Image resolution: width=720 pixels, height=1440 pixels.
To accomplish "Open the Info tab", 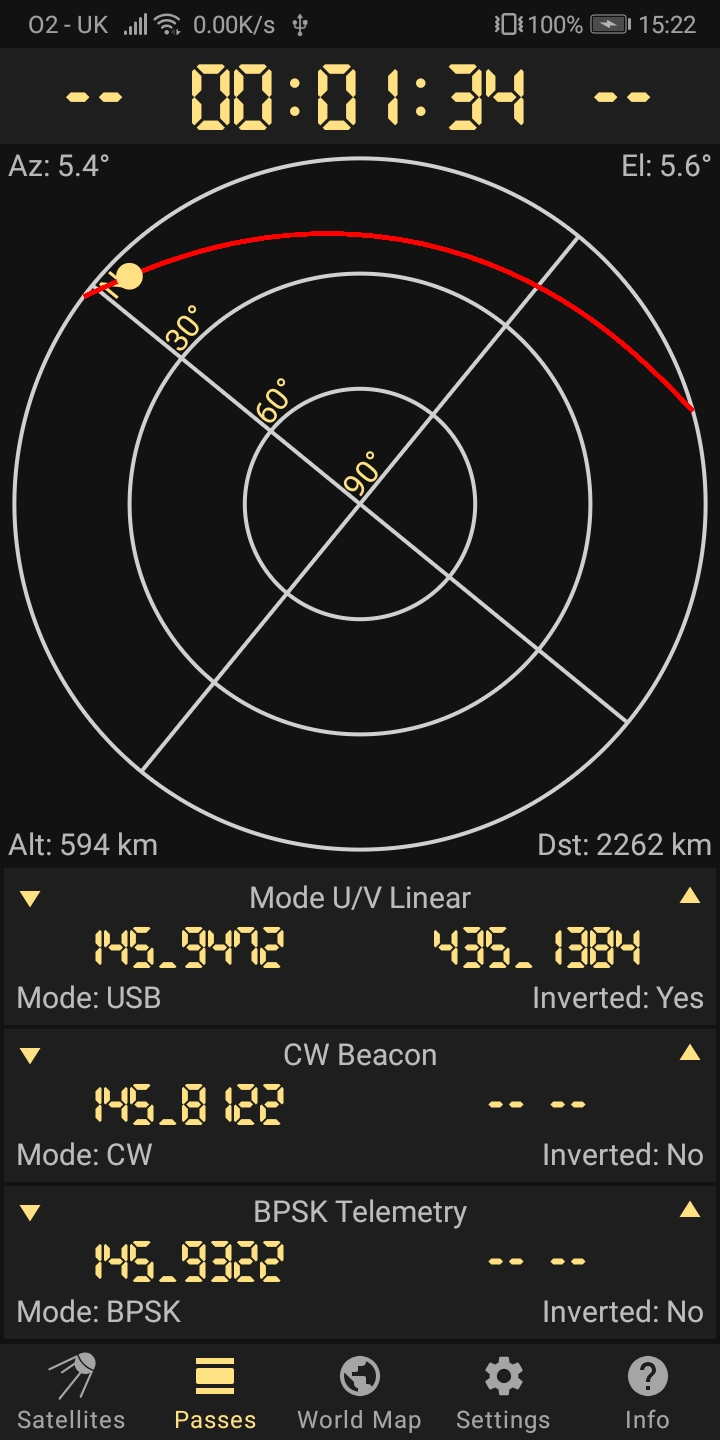I will [647, 1392].
